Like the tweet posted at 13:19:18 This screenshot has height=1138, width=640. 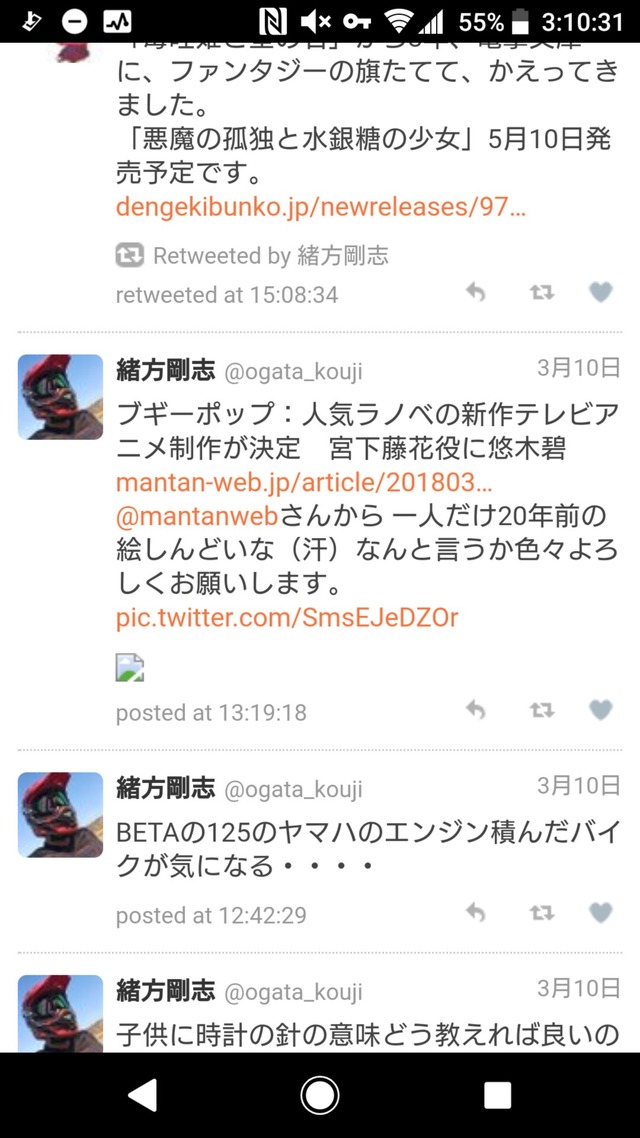[601, 710]
